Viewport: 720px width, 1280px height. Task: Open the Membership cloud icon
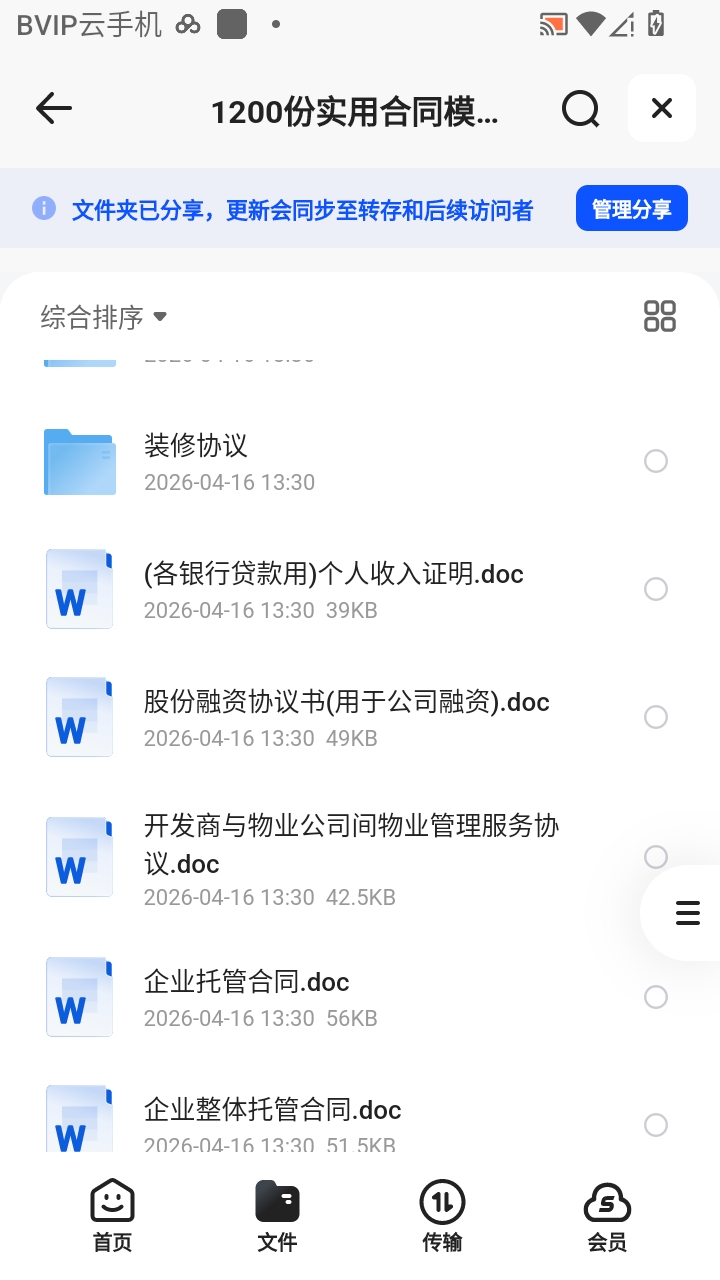point(608,1199)
